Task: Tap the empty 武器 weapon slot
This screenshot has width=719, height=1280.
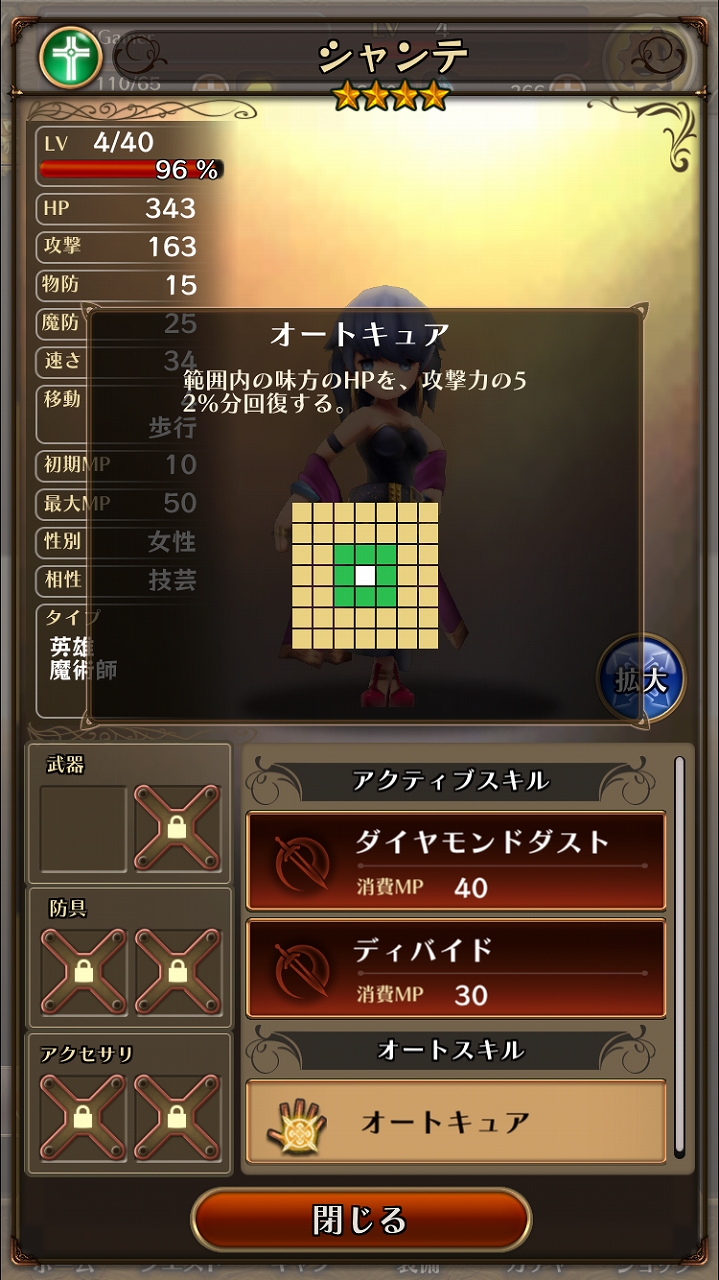Action: coord(84,829)
